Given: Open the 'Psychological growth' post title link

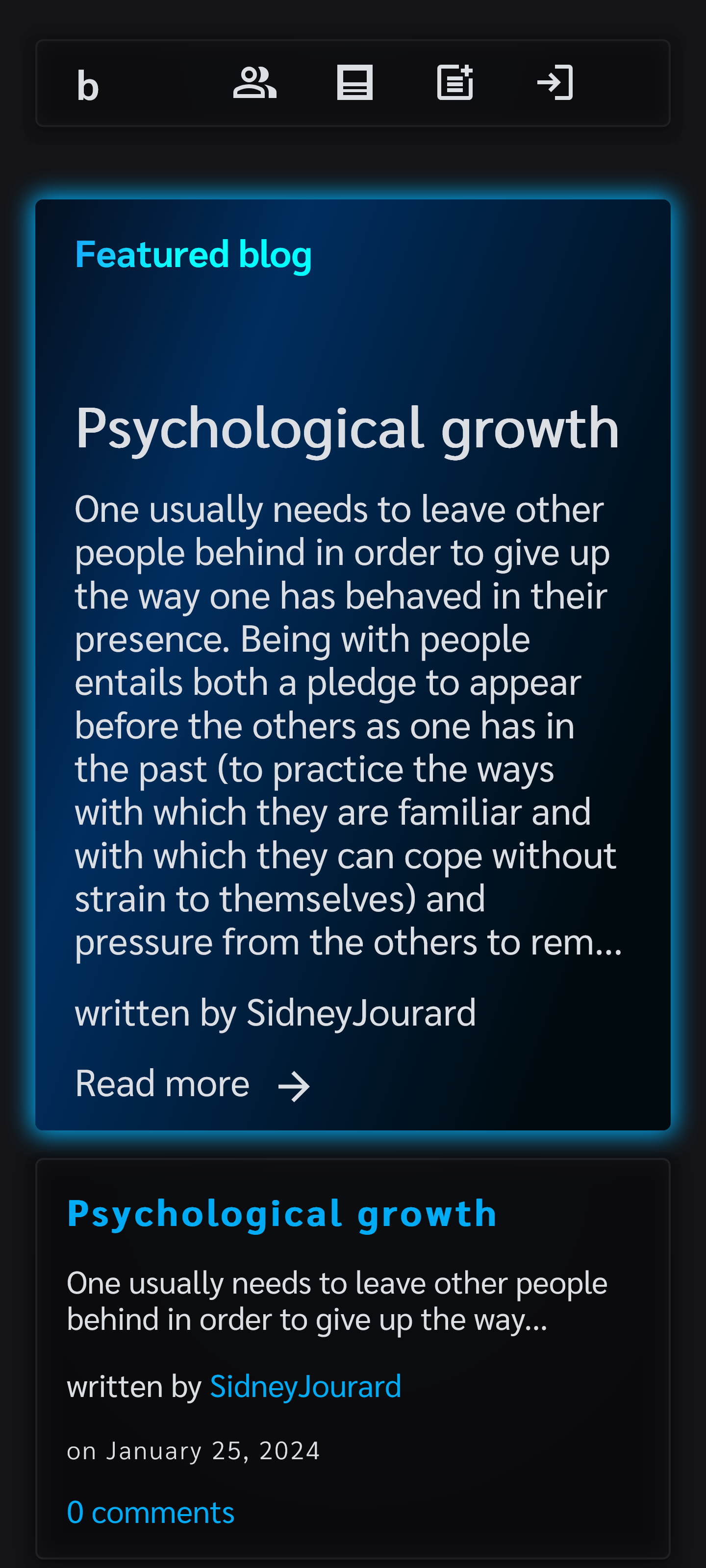Looking at the screenshot, I should pyautogui.click(x=282, y=1213).
